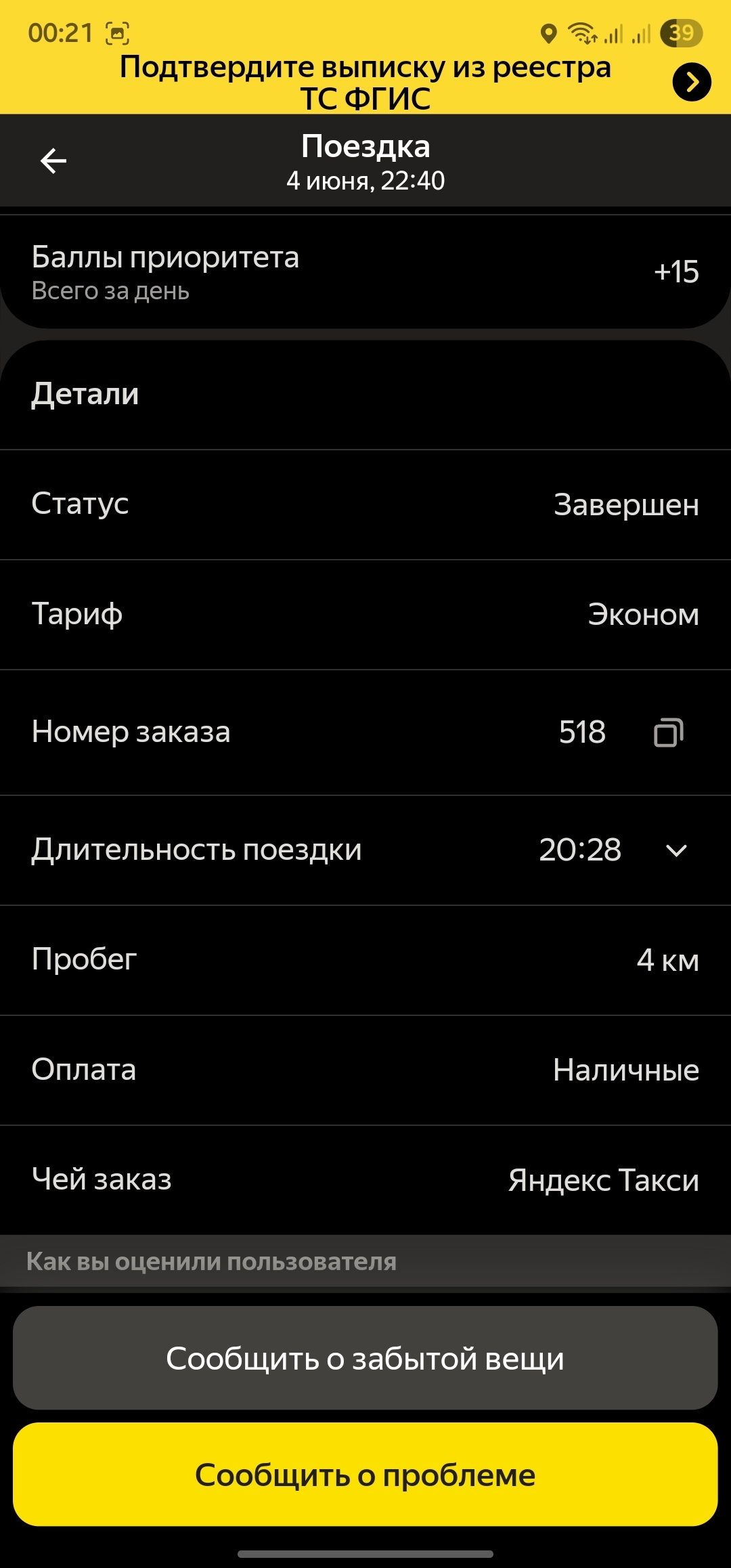
Task: Go back using the arrow icon
Action: (x=53, y=161)
